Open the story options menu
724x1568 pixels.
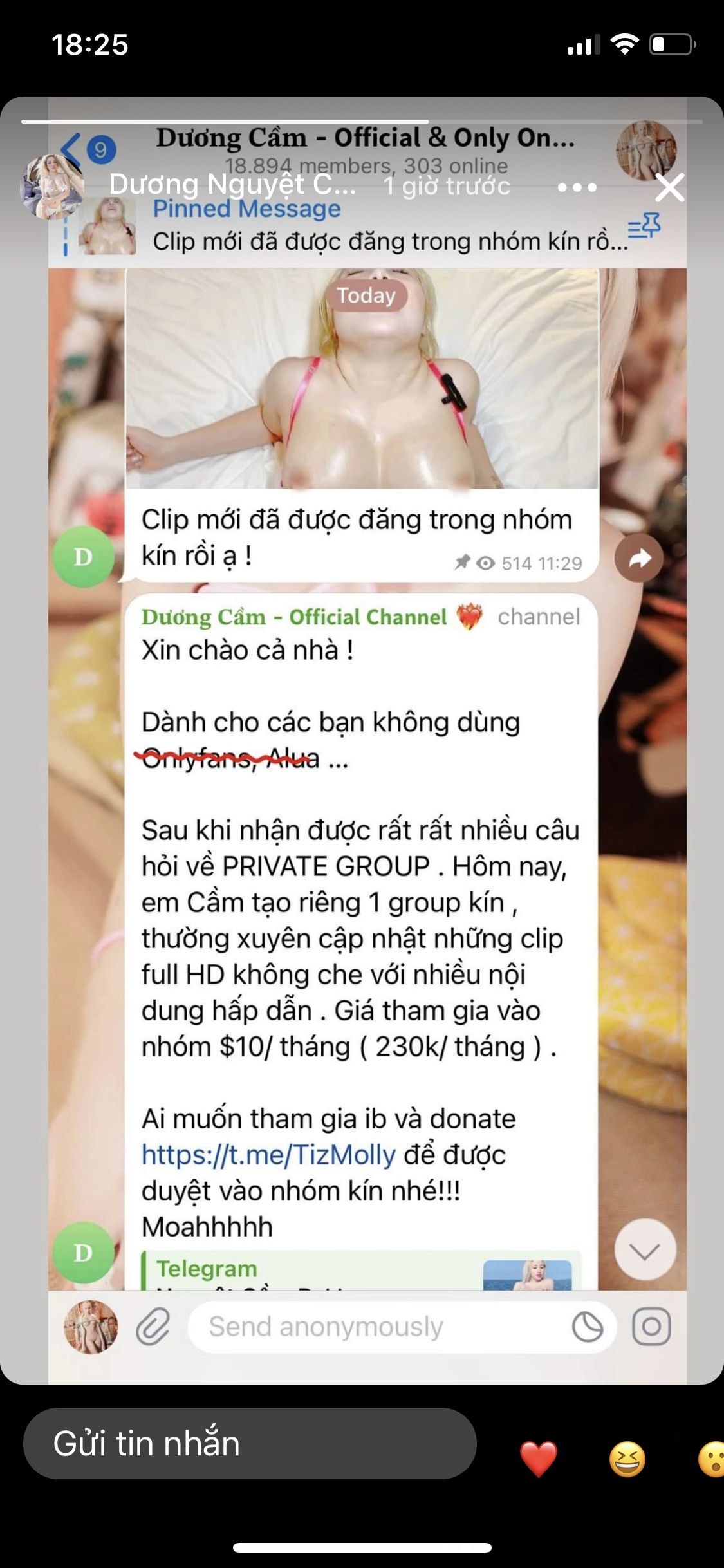[577, 187]
